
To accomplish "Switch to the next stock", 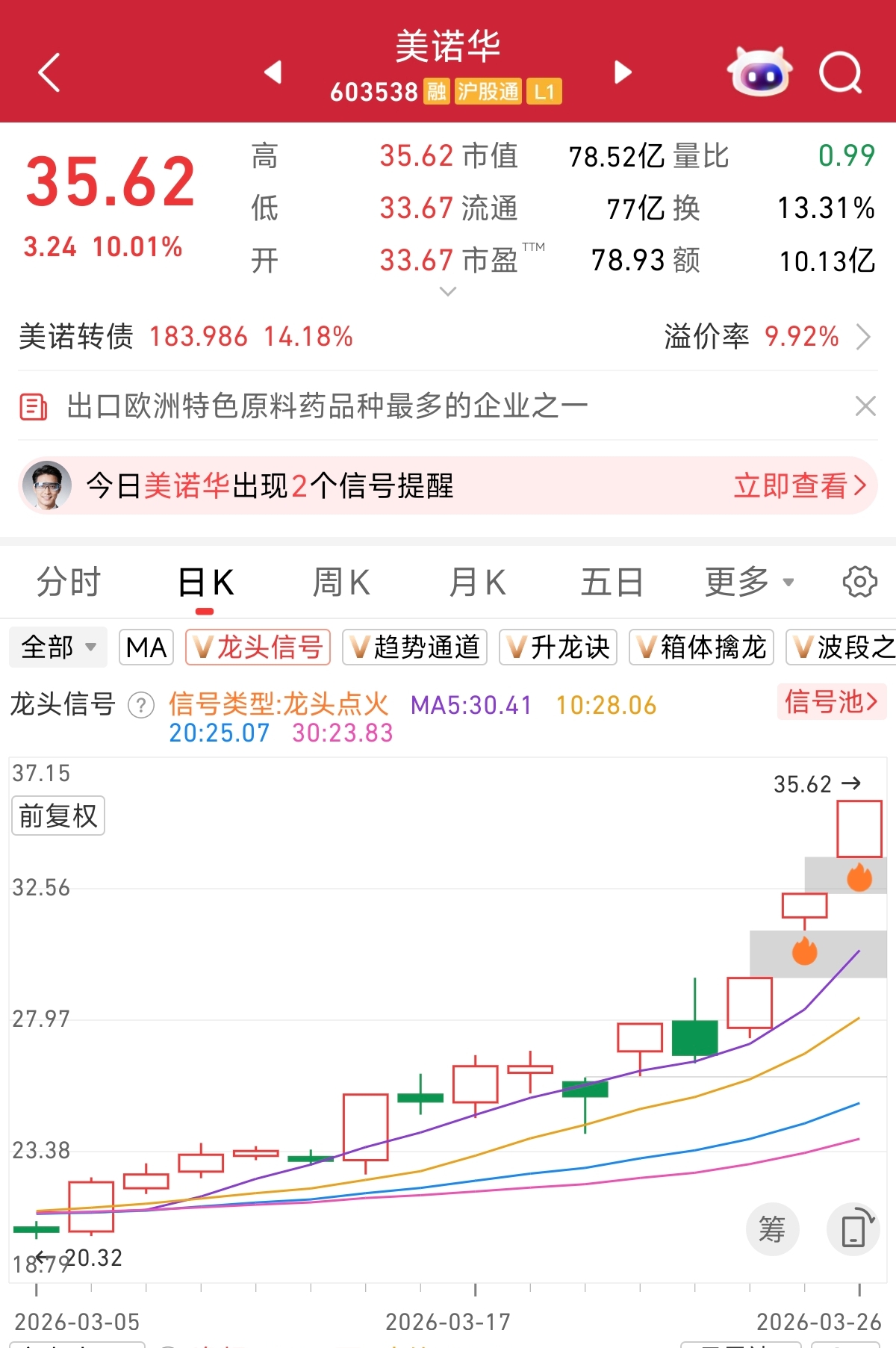I will tap(623, 72).
